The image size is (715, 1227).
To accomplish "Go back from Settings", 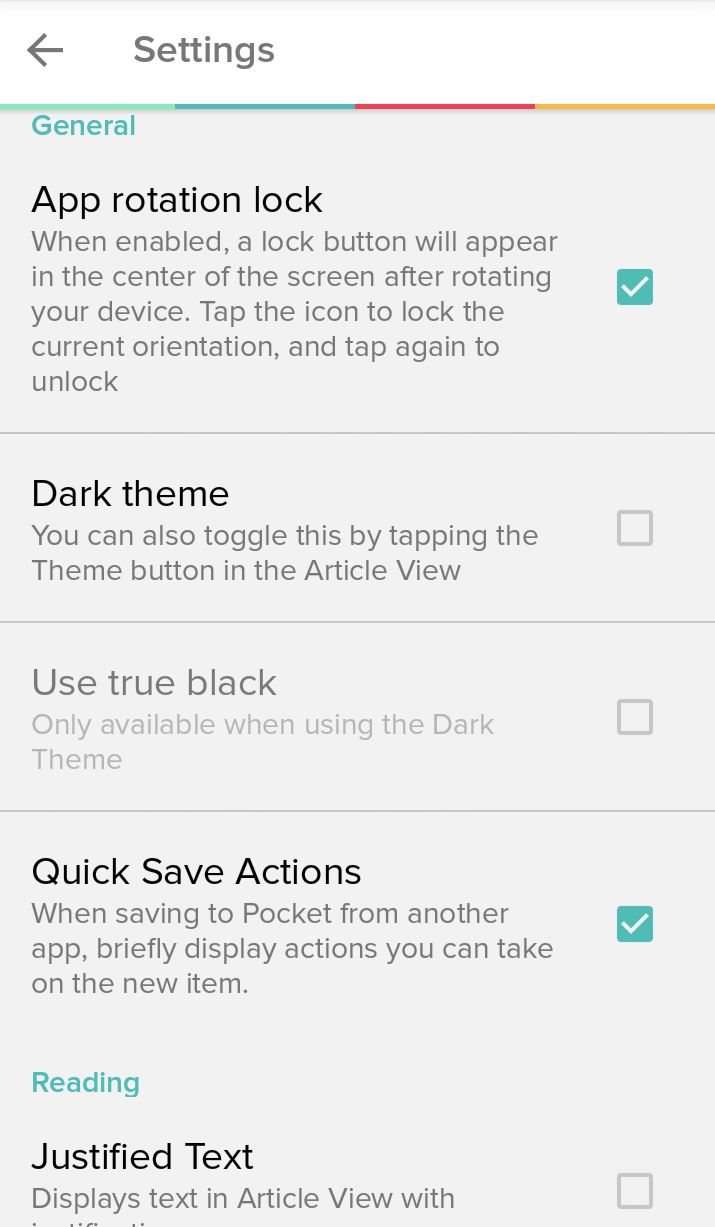I will click(x=45, y=50).
